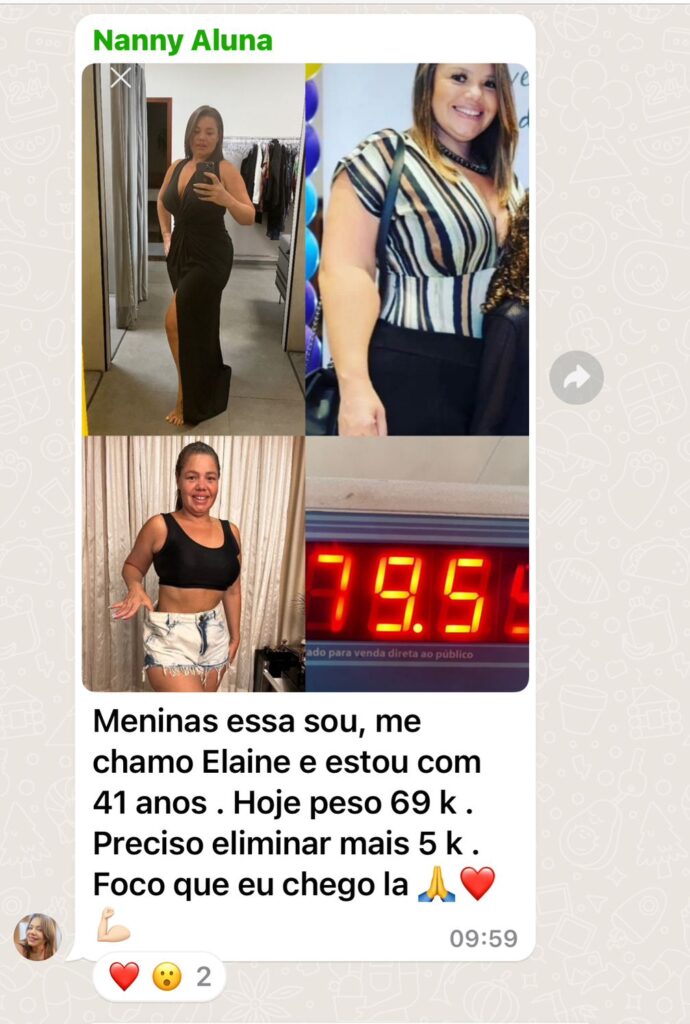Screen dimensions: 690x1024
Task: Open the striped blouse photo tile
Action: click(x=417, y=249)
